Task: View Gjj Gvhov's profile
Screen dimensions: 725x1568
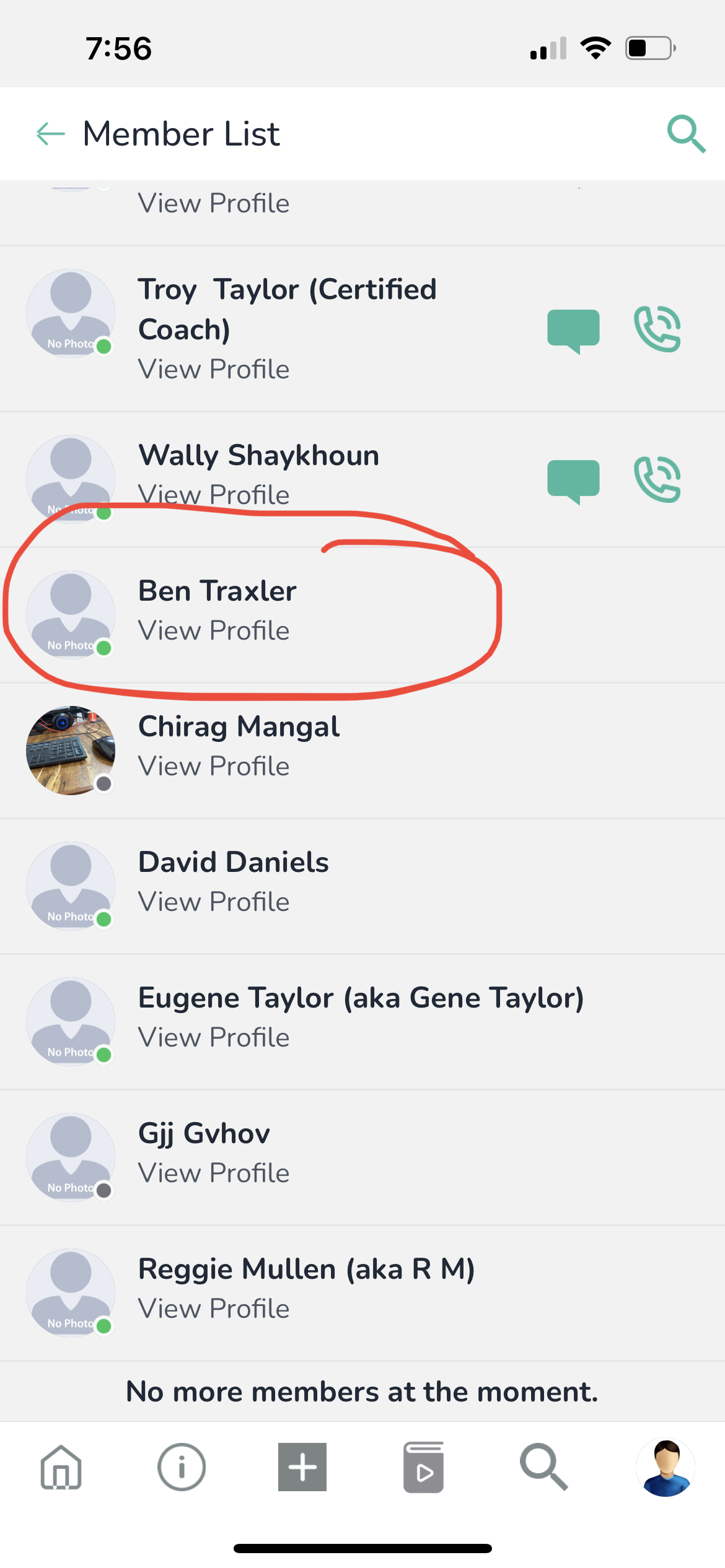Action: pos(214,1174)
